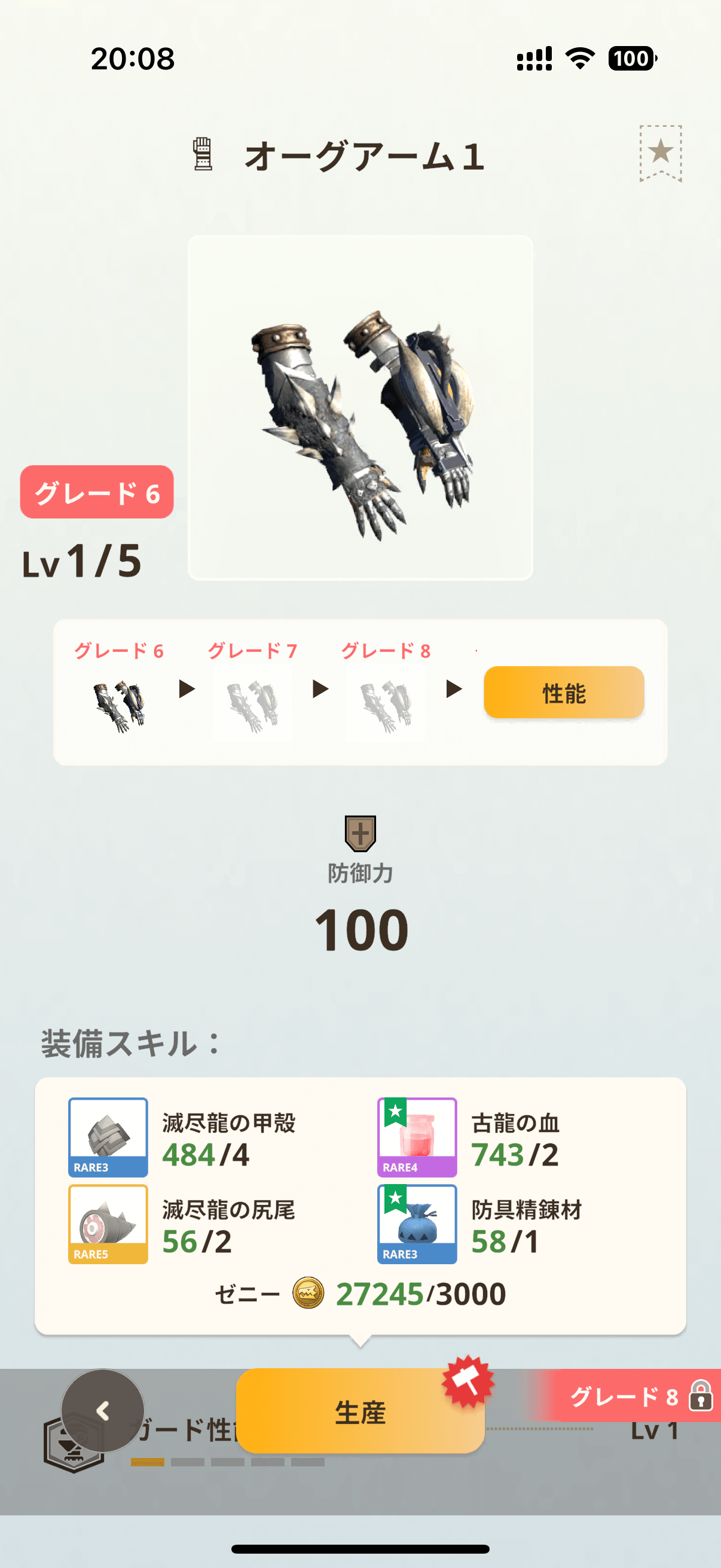This screenshot has width=721, height=1568.
Task: Select the グレード 8 armor thumbnail
Action: coord(386,706)
